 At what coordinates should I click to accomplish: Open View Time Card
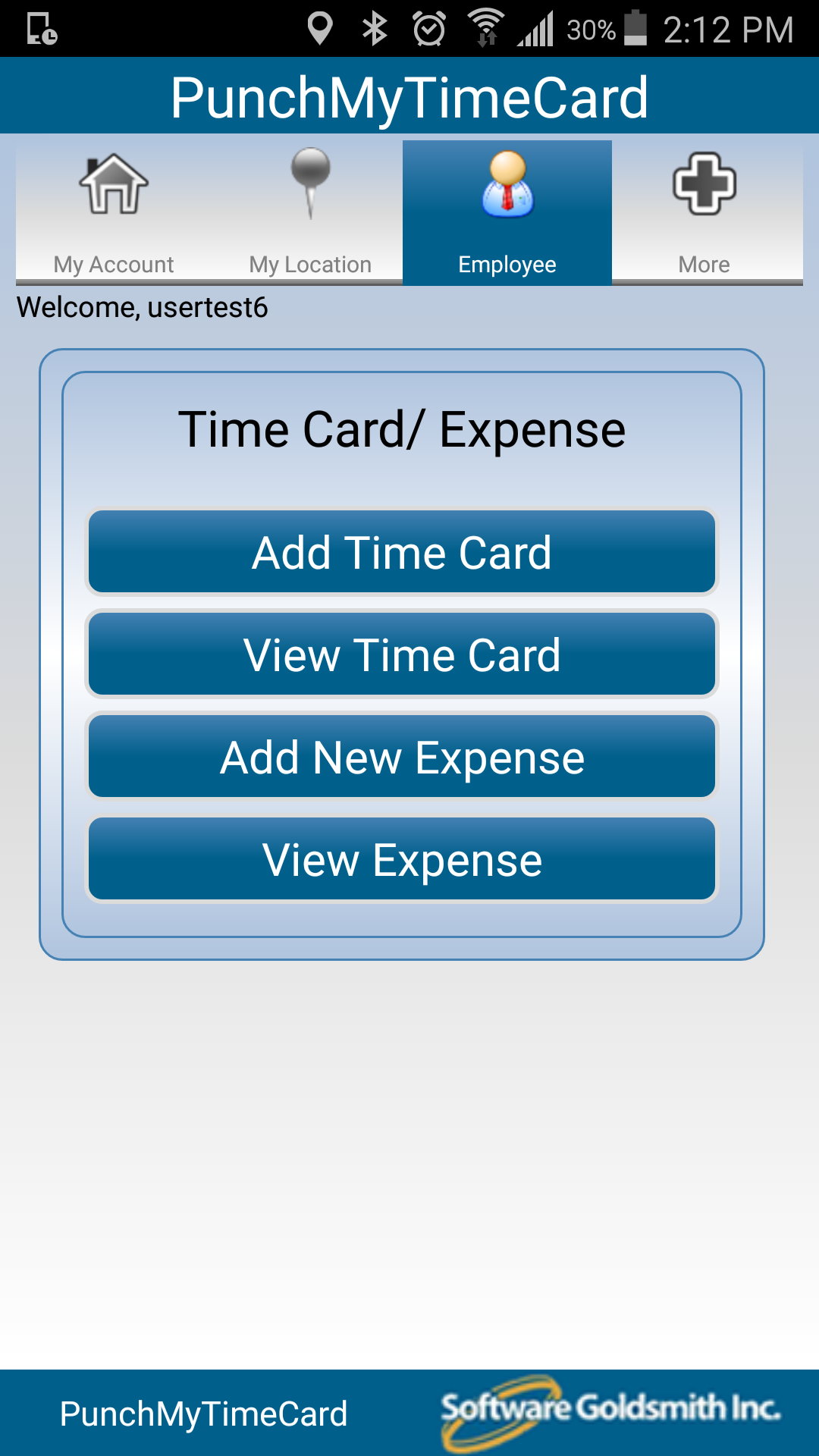pos(402,654)
